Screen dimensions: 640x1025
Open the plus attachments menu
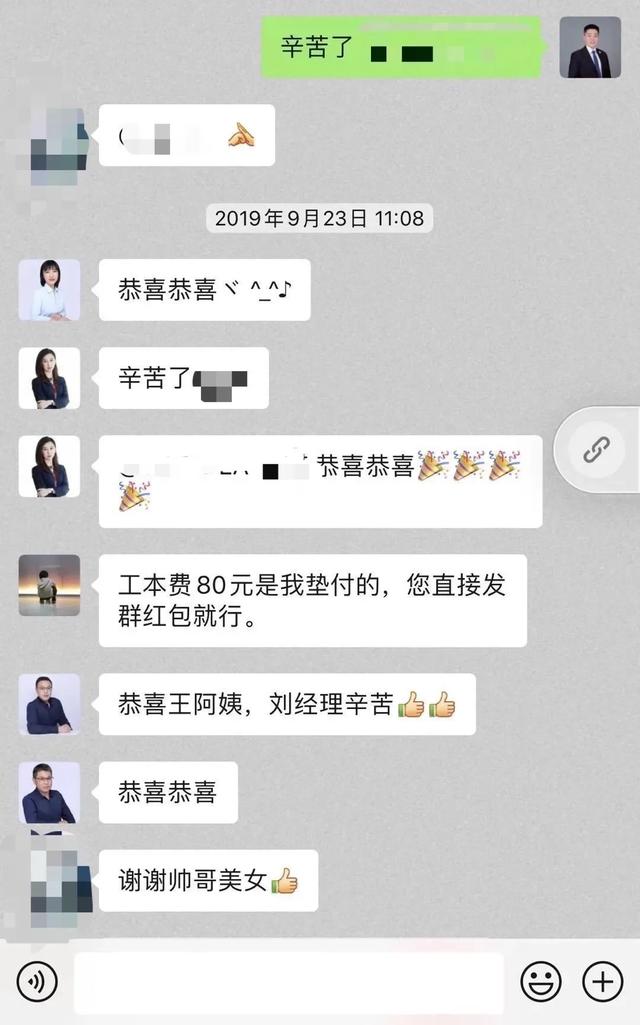[602, 983]
